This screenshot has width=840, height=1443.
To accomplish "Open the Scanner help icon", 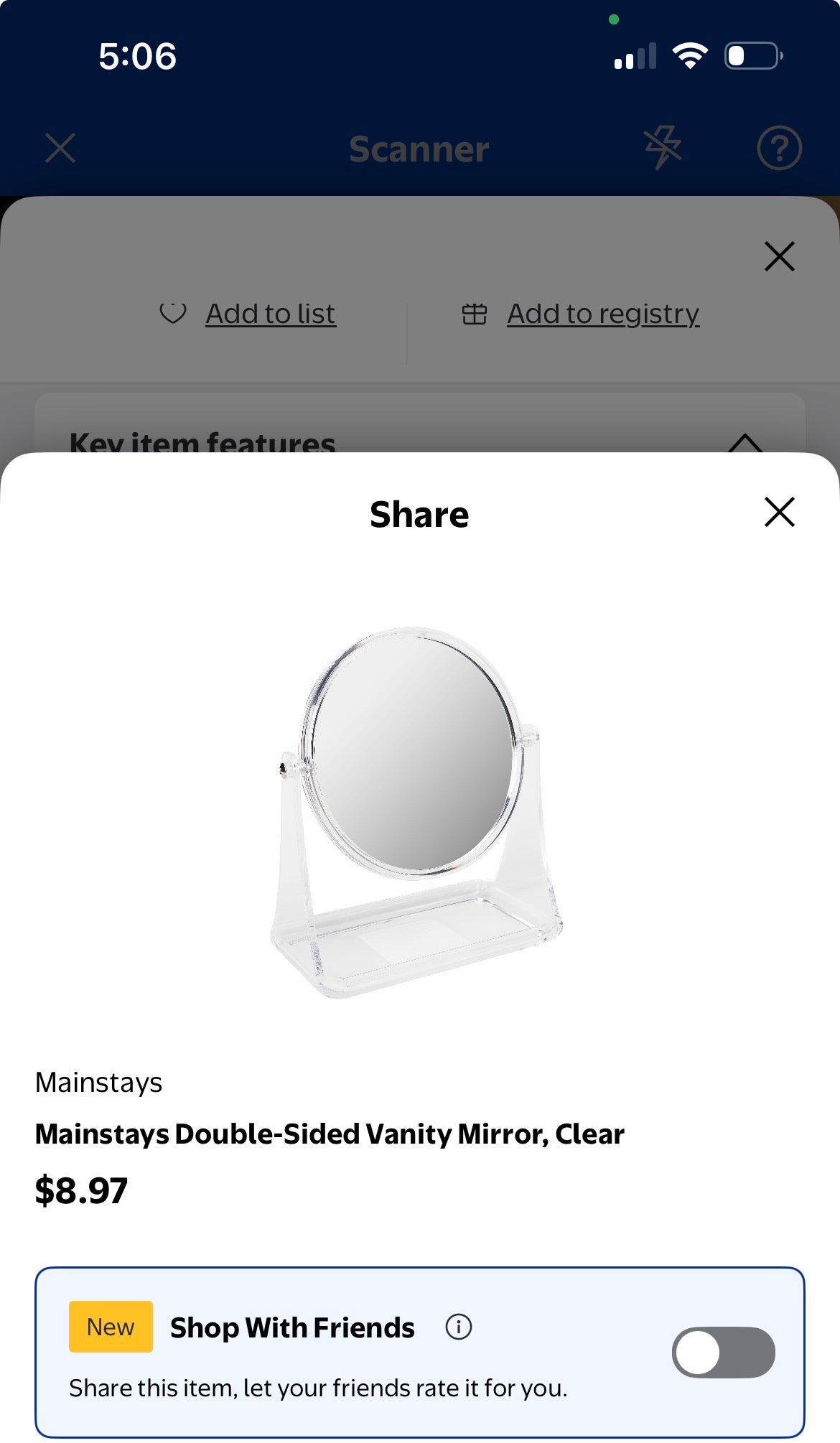I will tap(780, 149).
